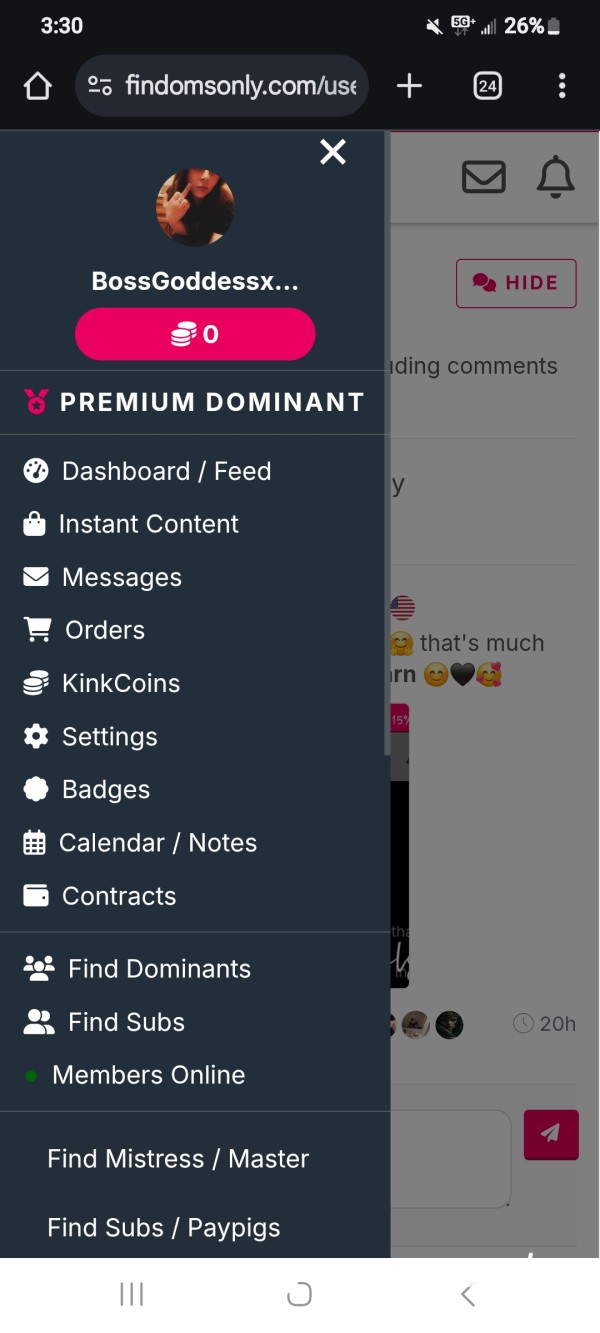This screenshot has height=1333, width=600.
Task: Tap the coin balance button
Action: click(x=195, y=334)
